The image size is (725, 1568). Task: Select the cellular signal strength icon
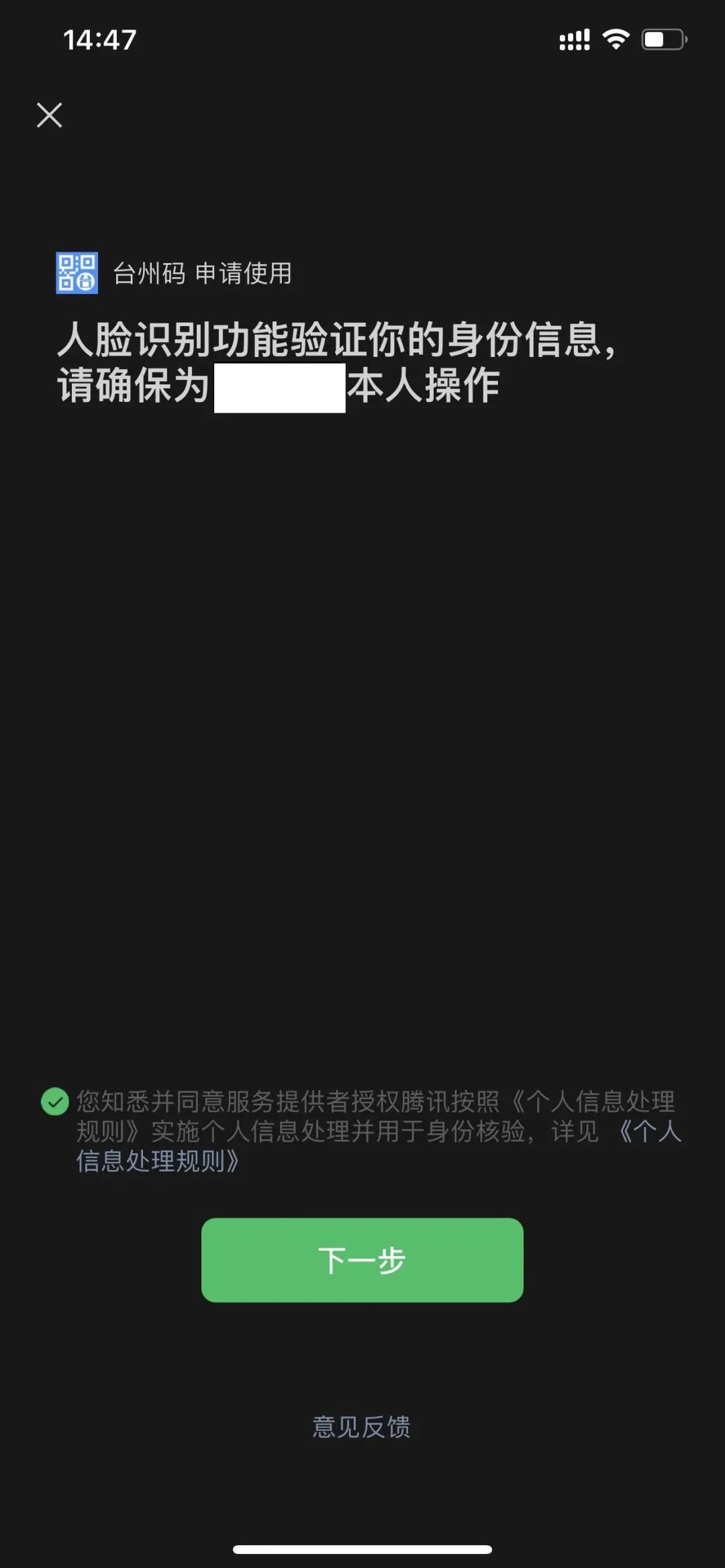point(574,40)
